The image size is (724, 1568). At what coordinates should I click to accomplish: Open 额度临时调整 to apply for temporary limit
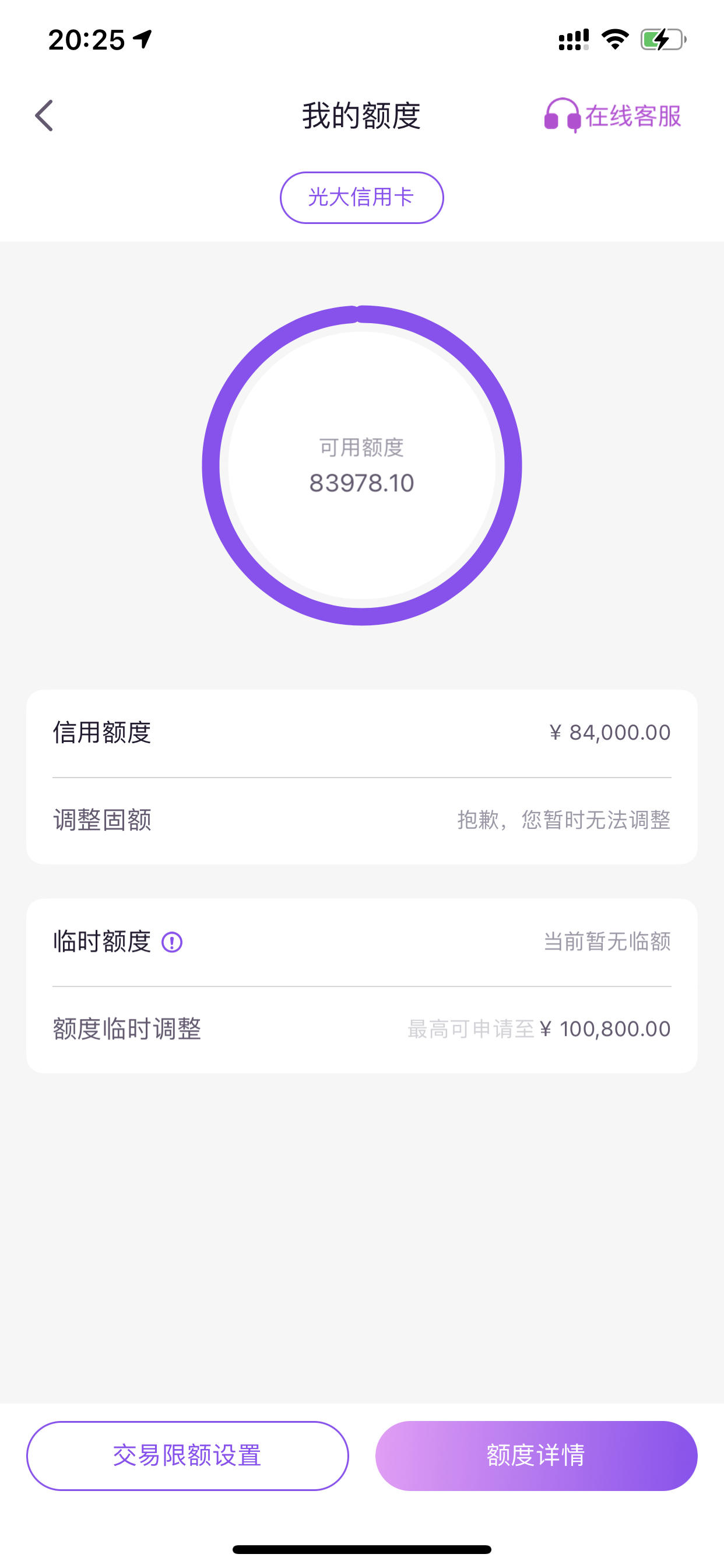361,1030
